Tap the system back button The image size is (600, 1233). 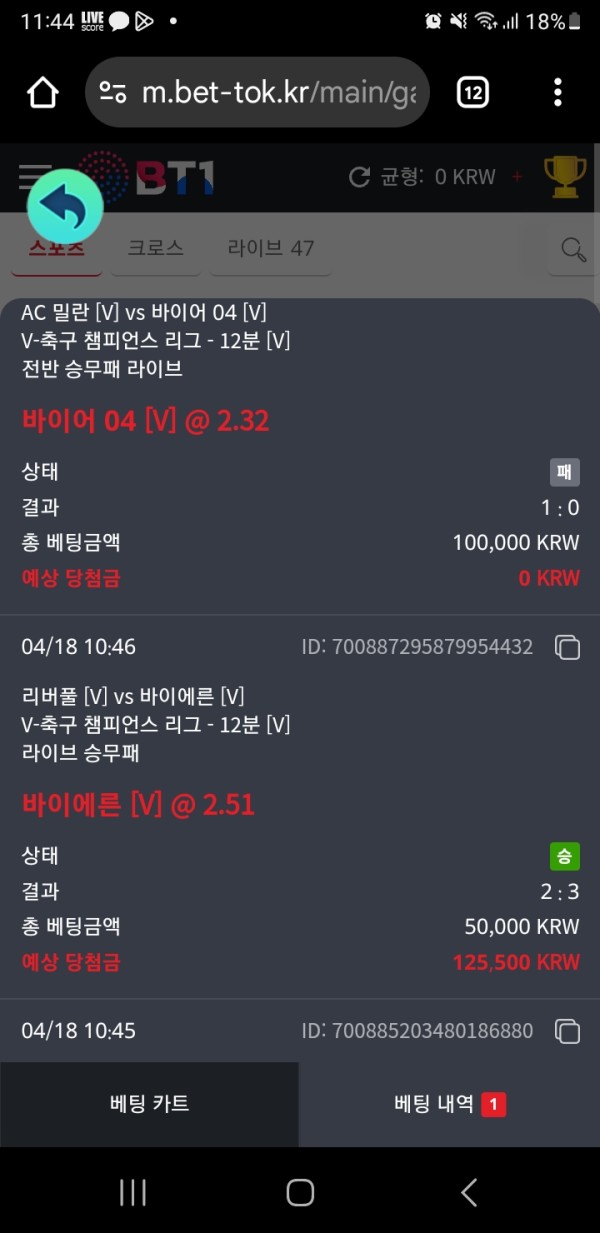[468, 1192]
